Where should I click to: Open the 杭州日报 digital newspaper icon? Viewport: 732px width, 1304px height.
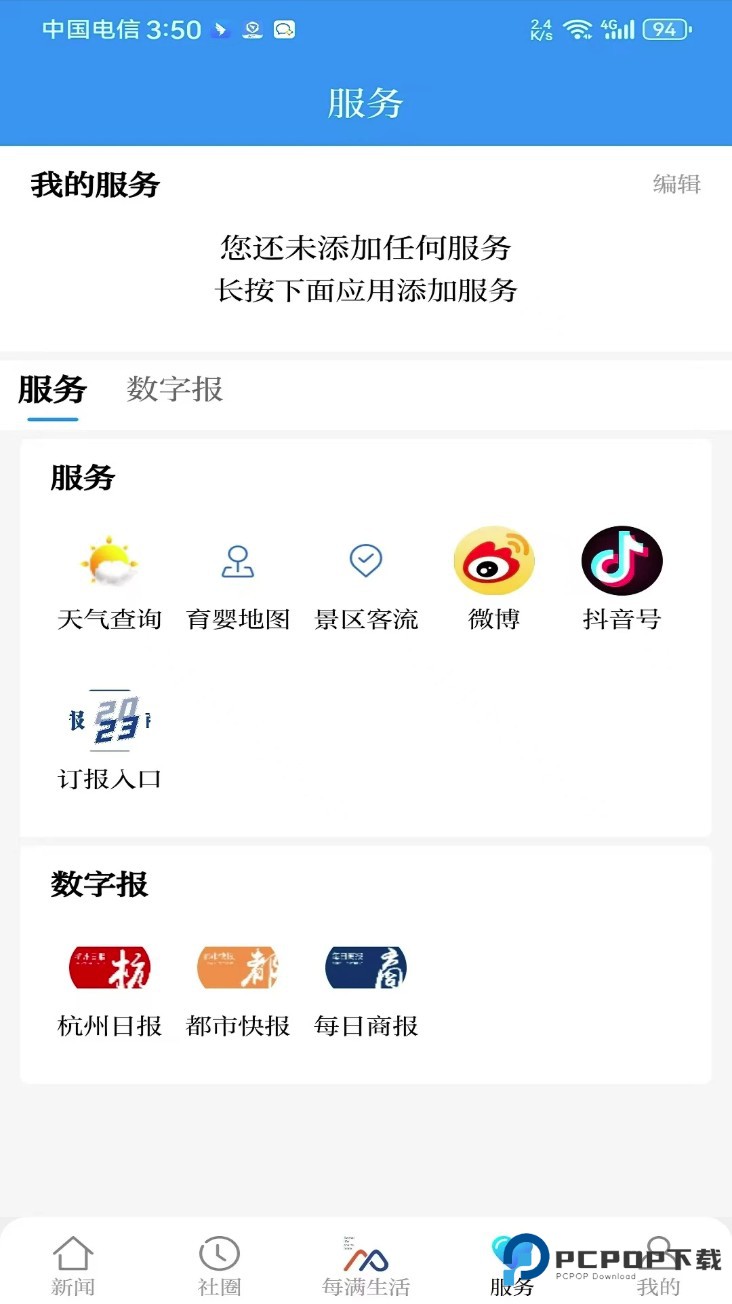(x=109, y=967)
